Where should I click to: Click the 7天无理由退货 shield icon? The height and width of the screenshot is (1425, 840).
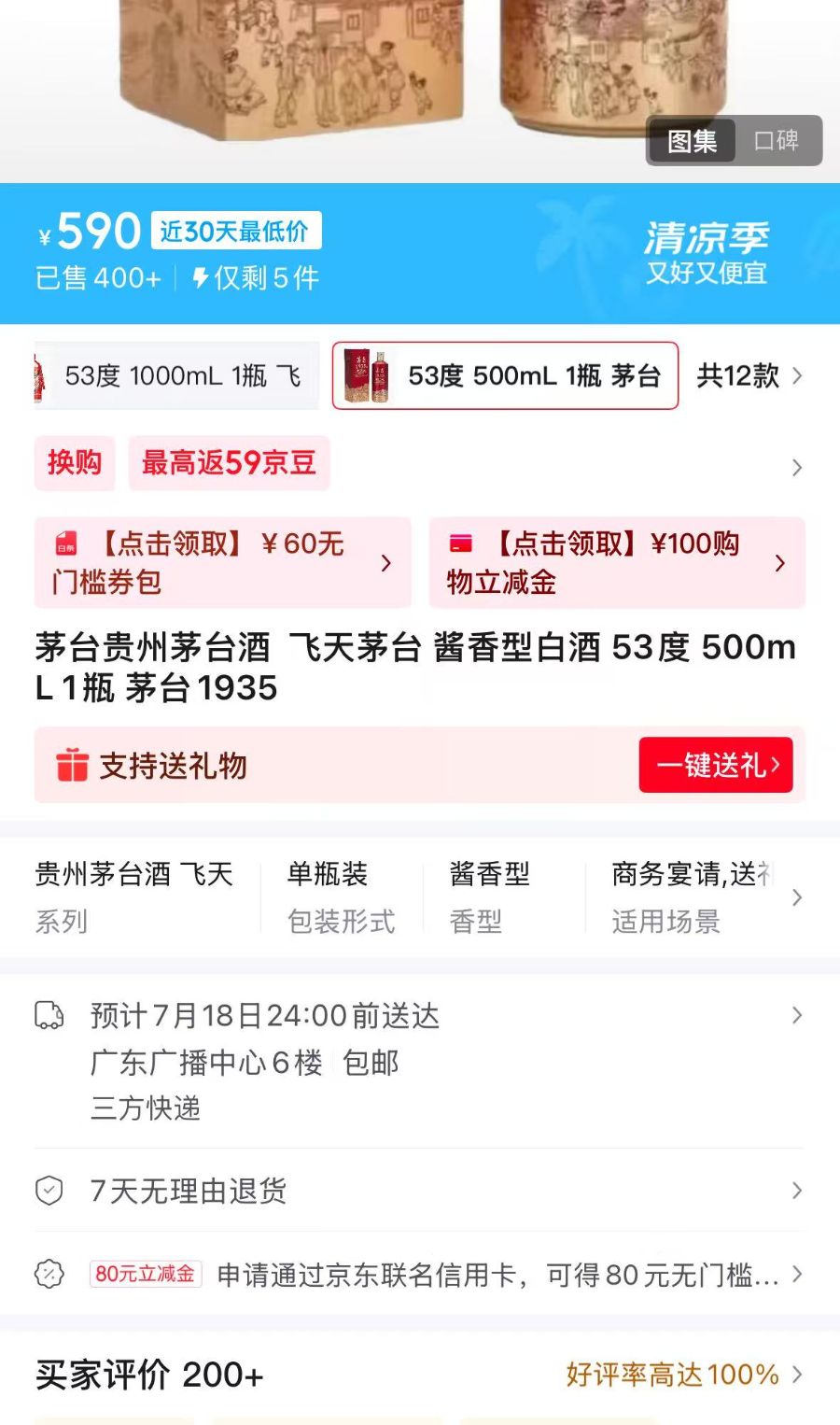[49, 1191]
